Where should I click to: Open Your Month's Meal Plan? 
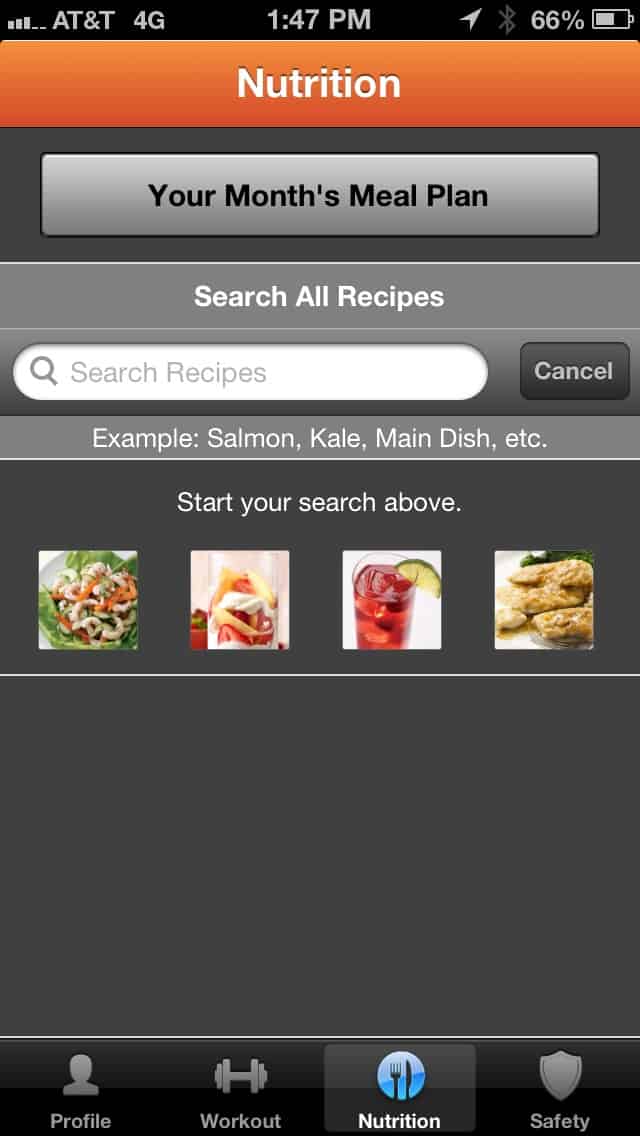[x=320, y=195]
